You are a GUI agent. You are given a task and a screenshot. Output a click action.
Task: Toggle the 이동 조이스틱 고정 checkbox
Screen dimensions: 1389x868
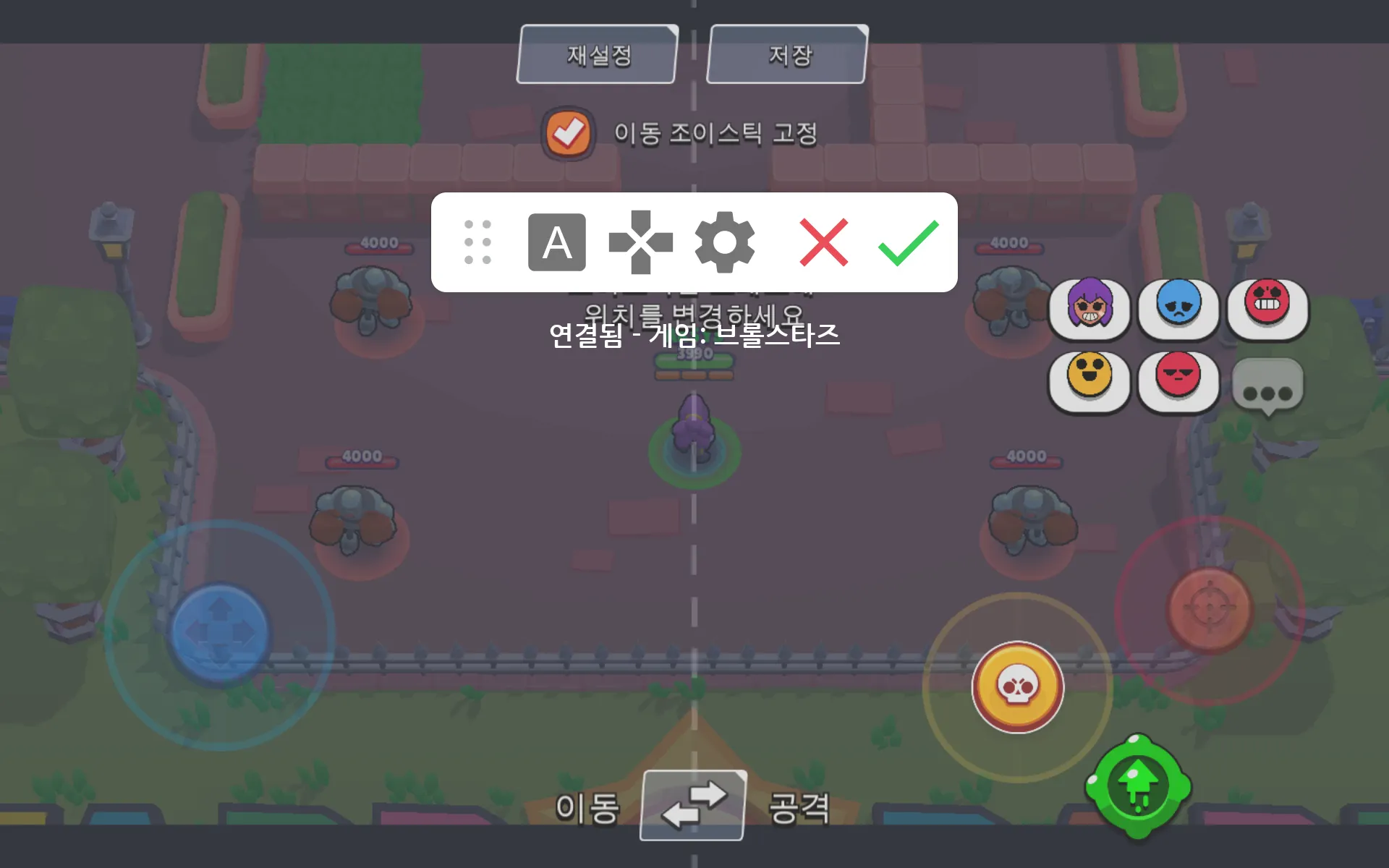(x=569, y=133)
